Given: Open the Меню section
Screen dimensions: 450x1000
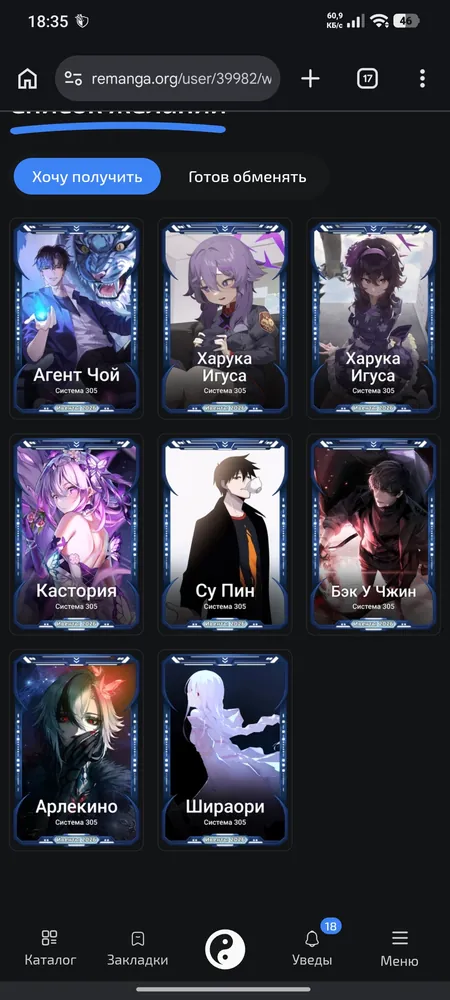Looking at the screenshot, I should [x=400, y=948].
